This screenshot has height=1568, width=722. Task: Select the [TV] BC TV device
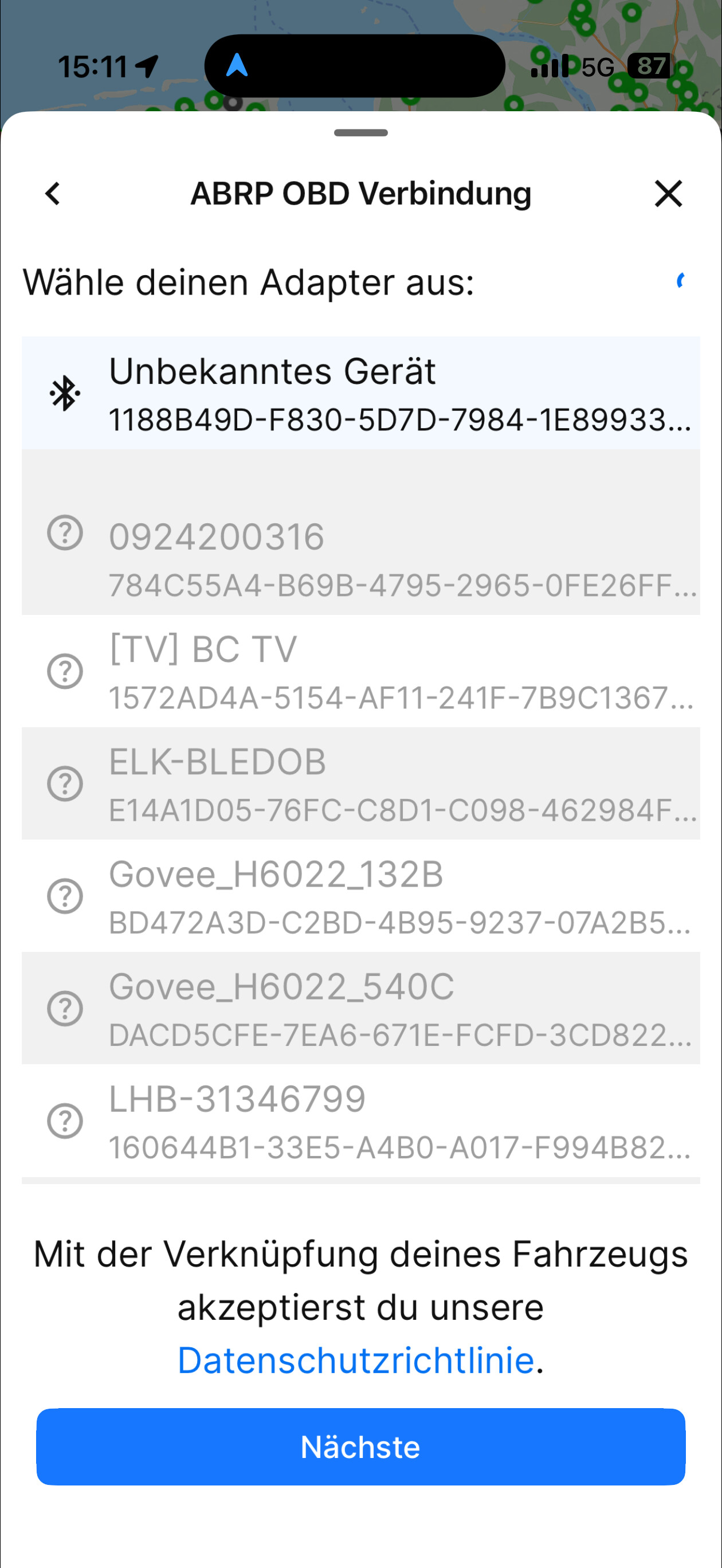(x=360, y=672)
